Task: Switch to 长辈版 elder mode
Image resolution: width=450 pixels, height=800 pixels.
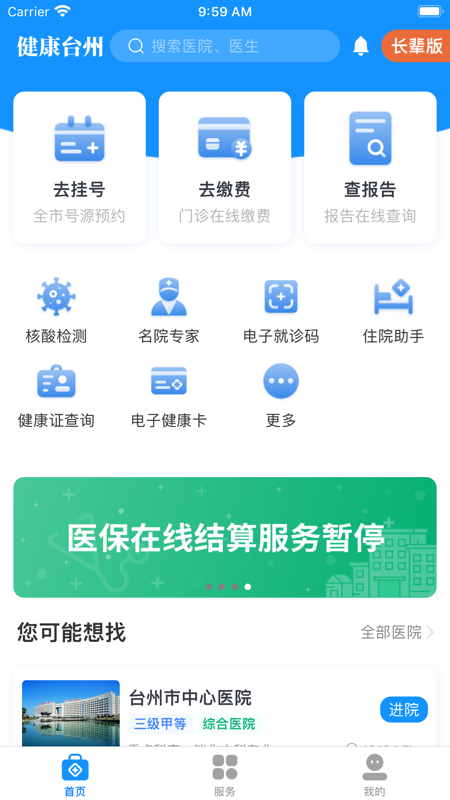Action: click(x=416, y=46)
